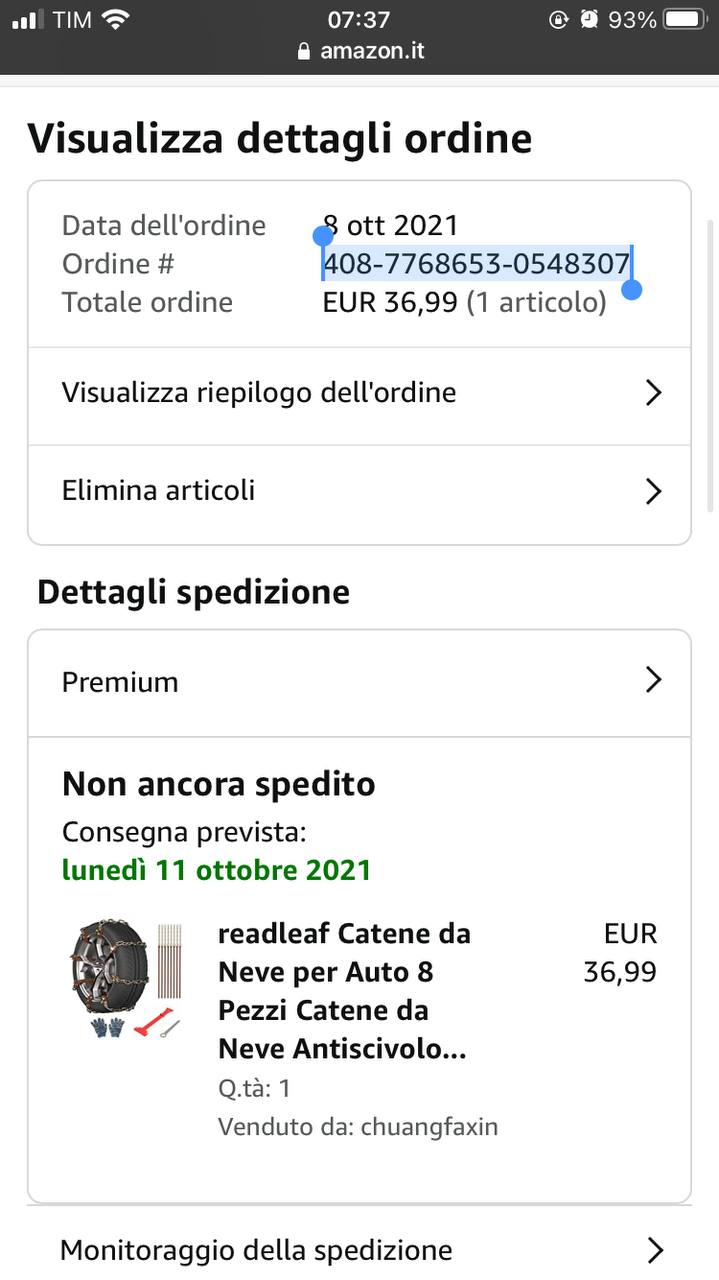
Task: Open Monitoraggio della spedizione row
Action: click(x=359, y=1250)
